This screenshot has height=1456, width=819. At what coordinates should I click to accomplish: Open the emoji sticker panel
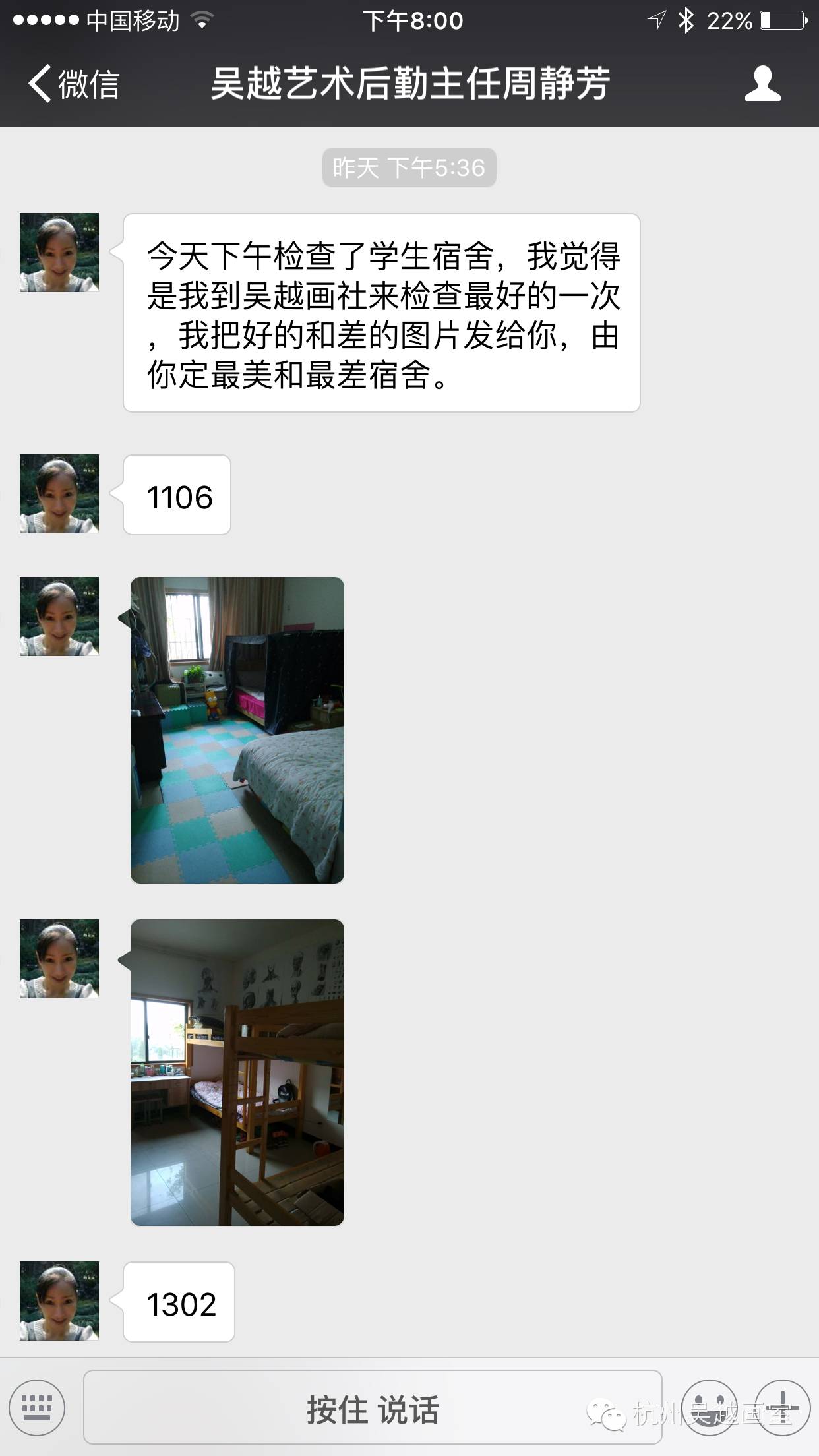point(709,1408)
